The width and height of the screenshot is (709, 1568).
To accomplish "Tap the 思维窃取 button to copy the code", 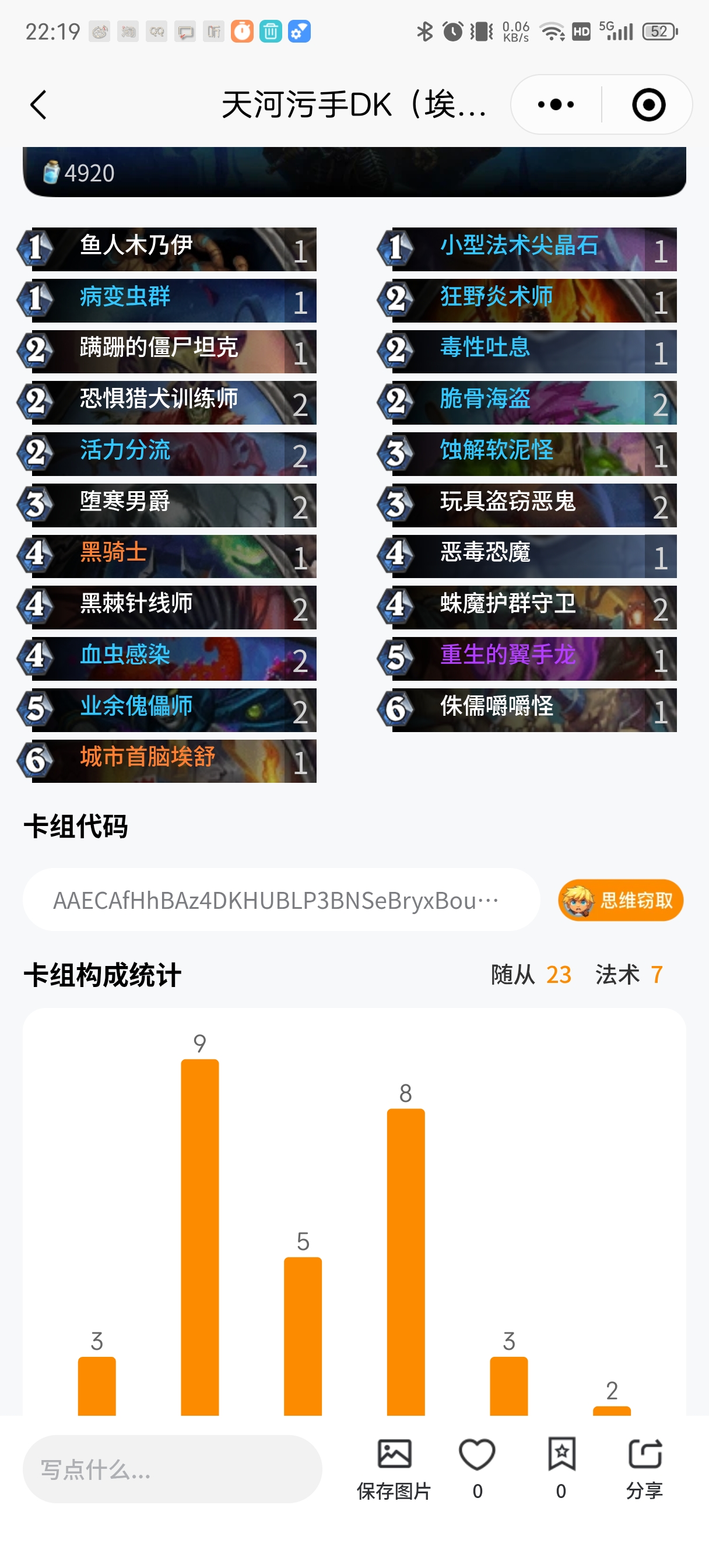I will (x=620, y=900).
